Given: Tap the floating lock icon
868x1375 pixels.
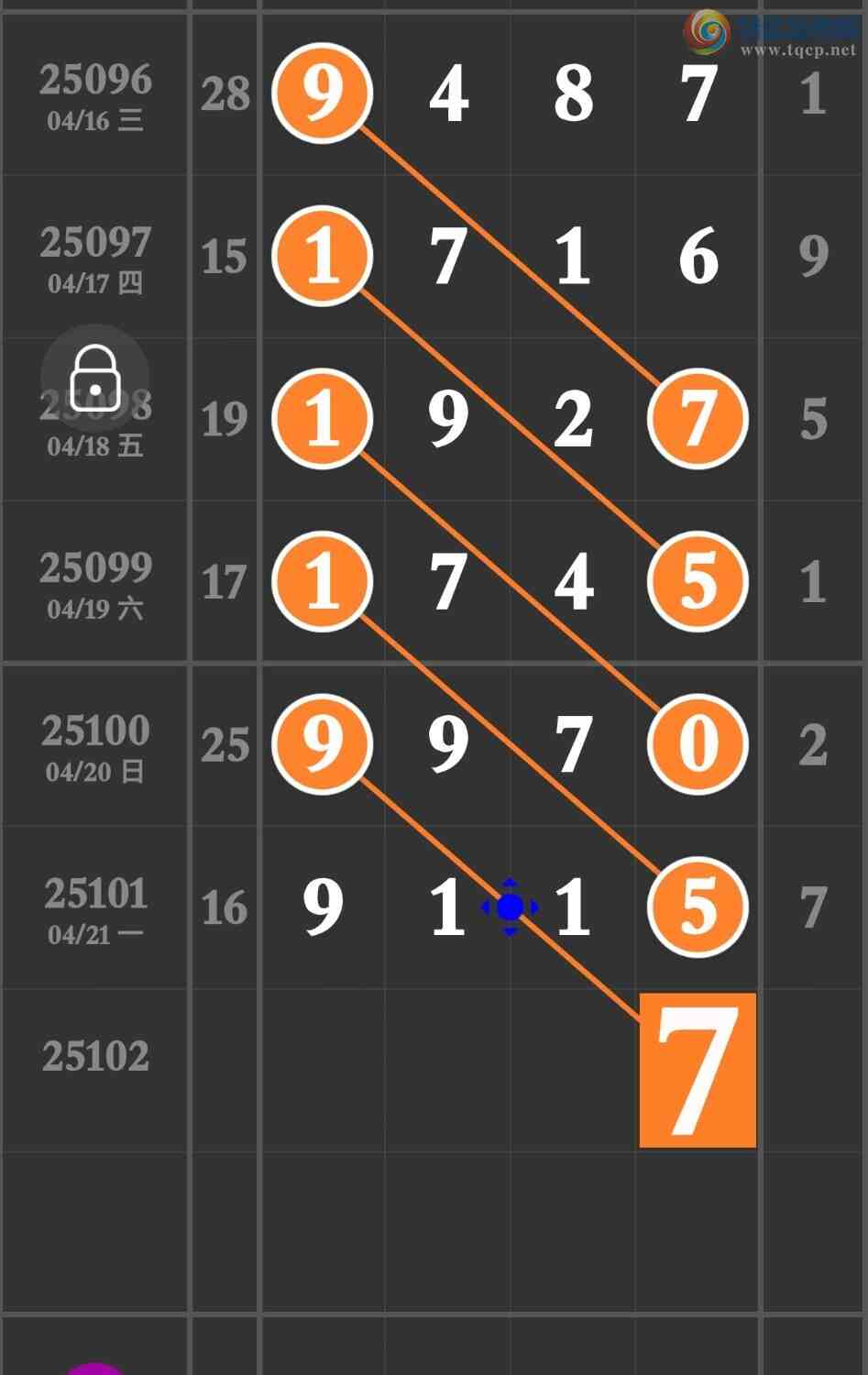Looking at the screenshot, I should (95, 378).
